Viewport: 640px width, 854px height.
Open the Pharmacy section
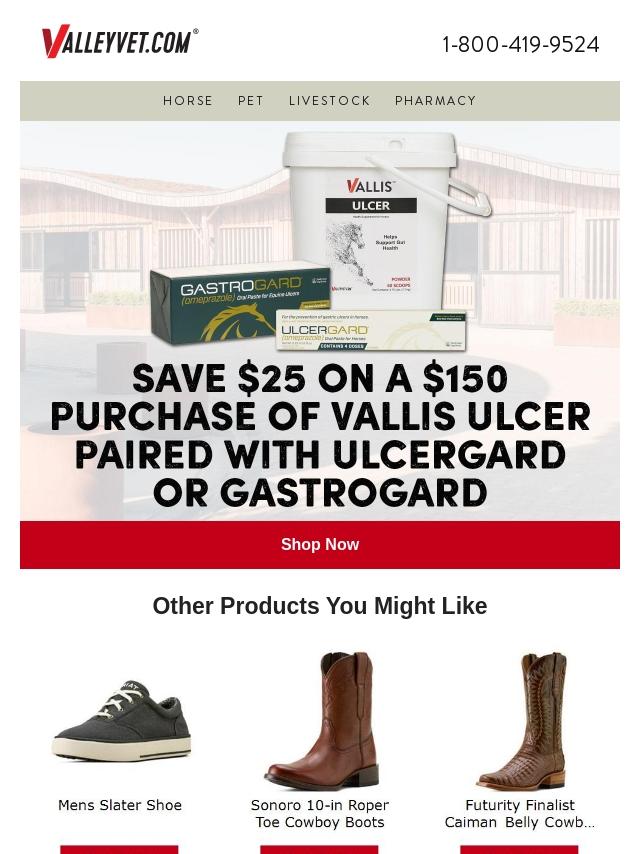(x=435, y=101)
